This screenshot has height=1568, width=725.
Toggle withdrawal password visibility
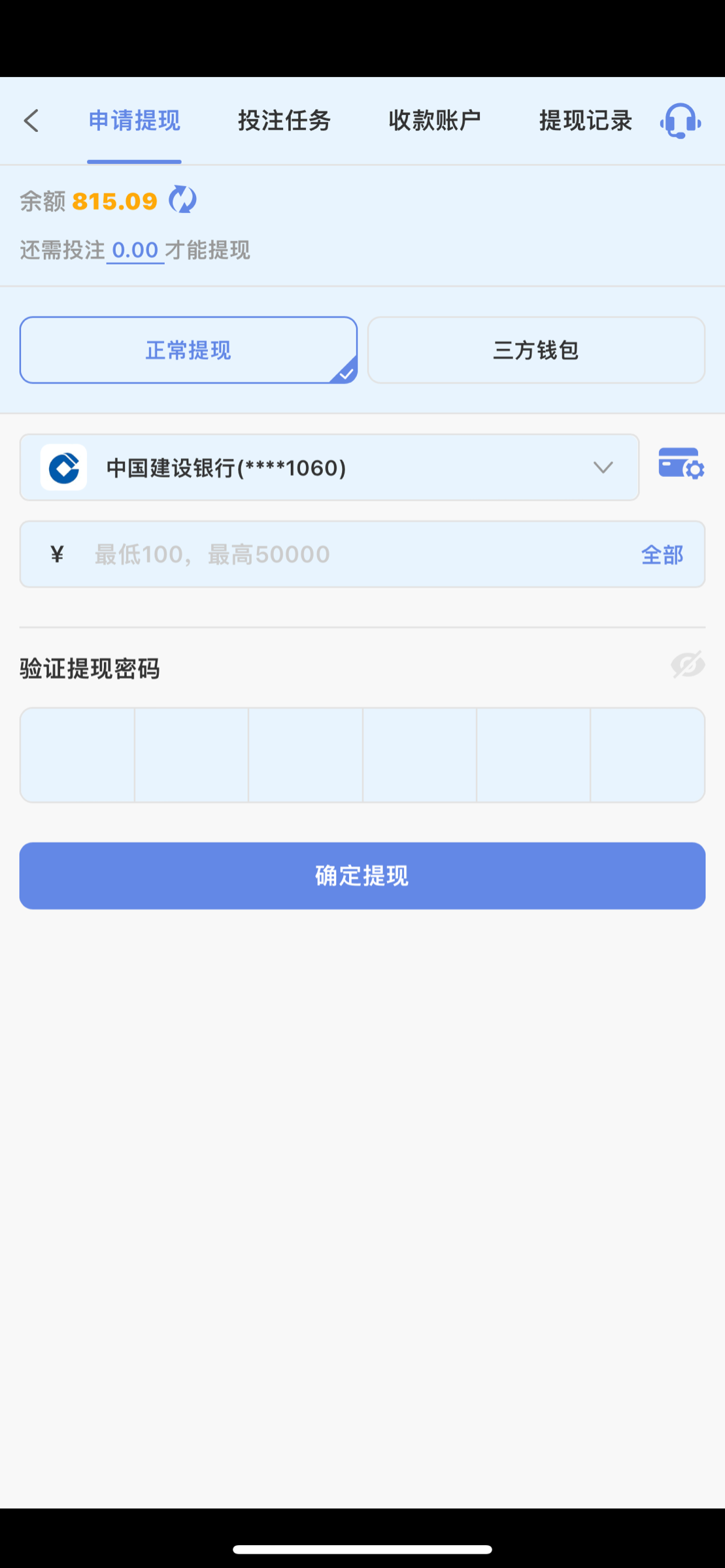pyautogui.click(x=687, y=665)
